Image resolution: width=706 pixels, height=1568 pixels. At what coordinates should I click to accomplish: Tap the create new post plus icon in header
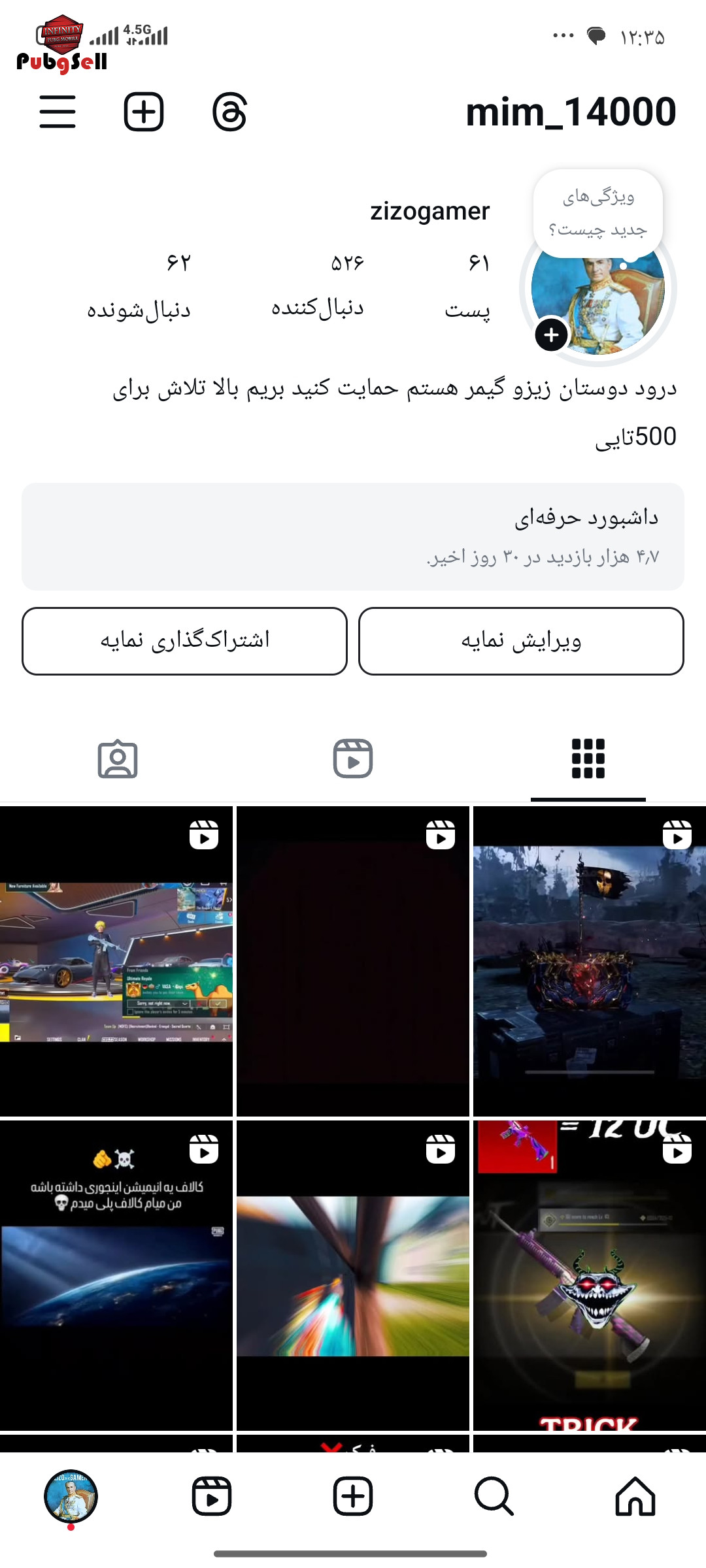click(x=144, y=112)
